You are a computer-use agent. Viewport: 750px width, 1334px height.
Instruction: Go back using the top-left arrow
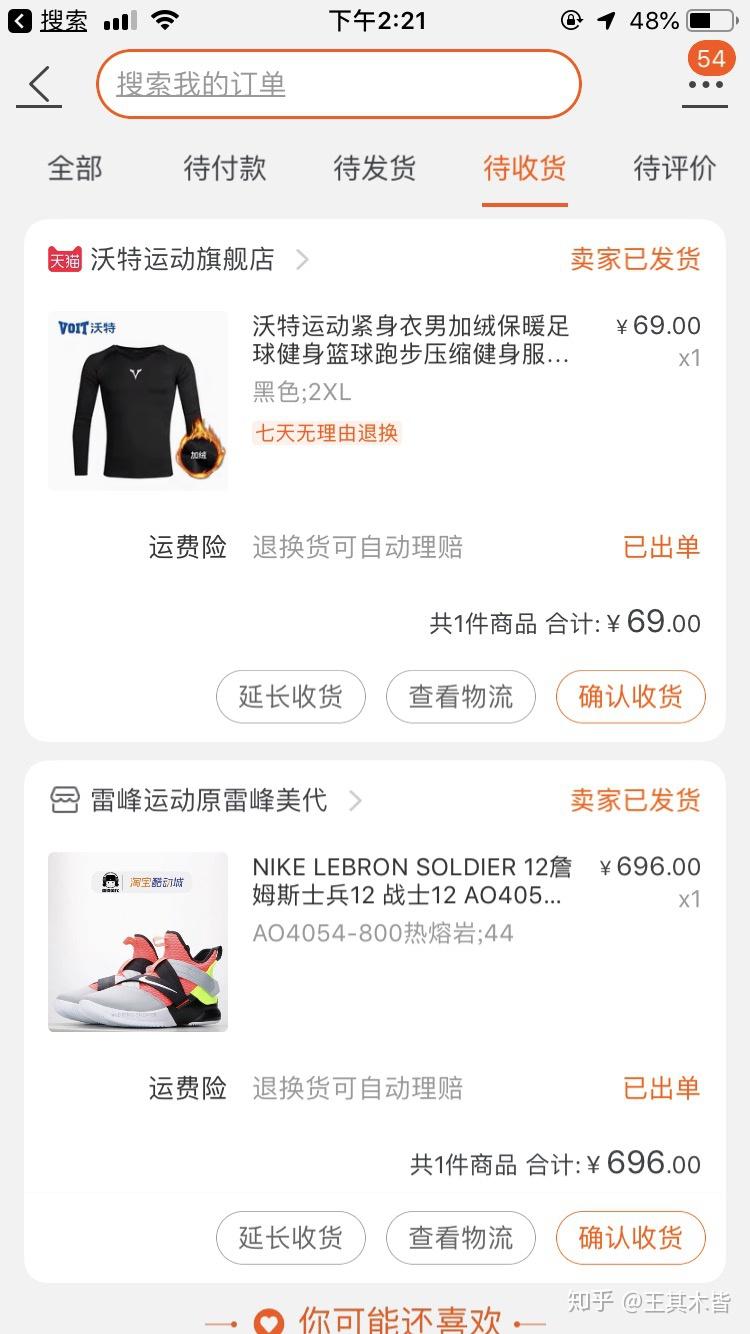point(39,85)
